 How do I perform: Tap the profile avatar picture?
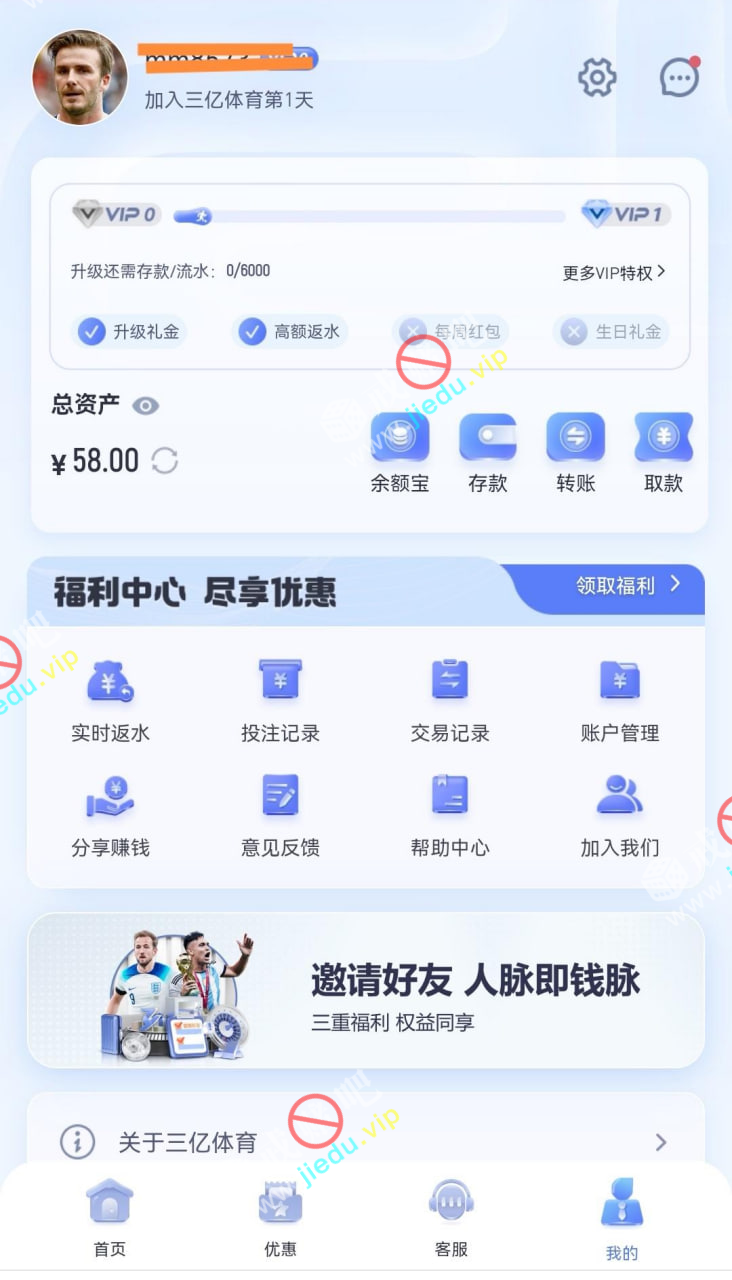(80, 77)
